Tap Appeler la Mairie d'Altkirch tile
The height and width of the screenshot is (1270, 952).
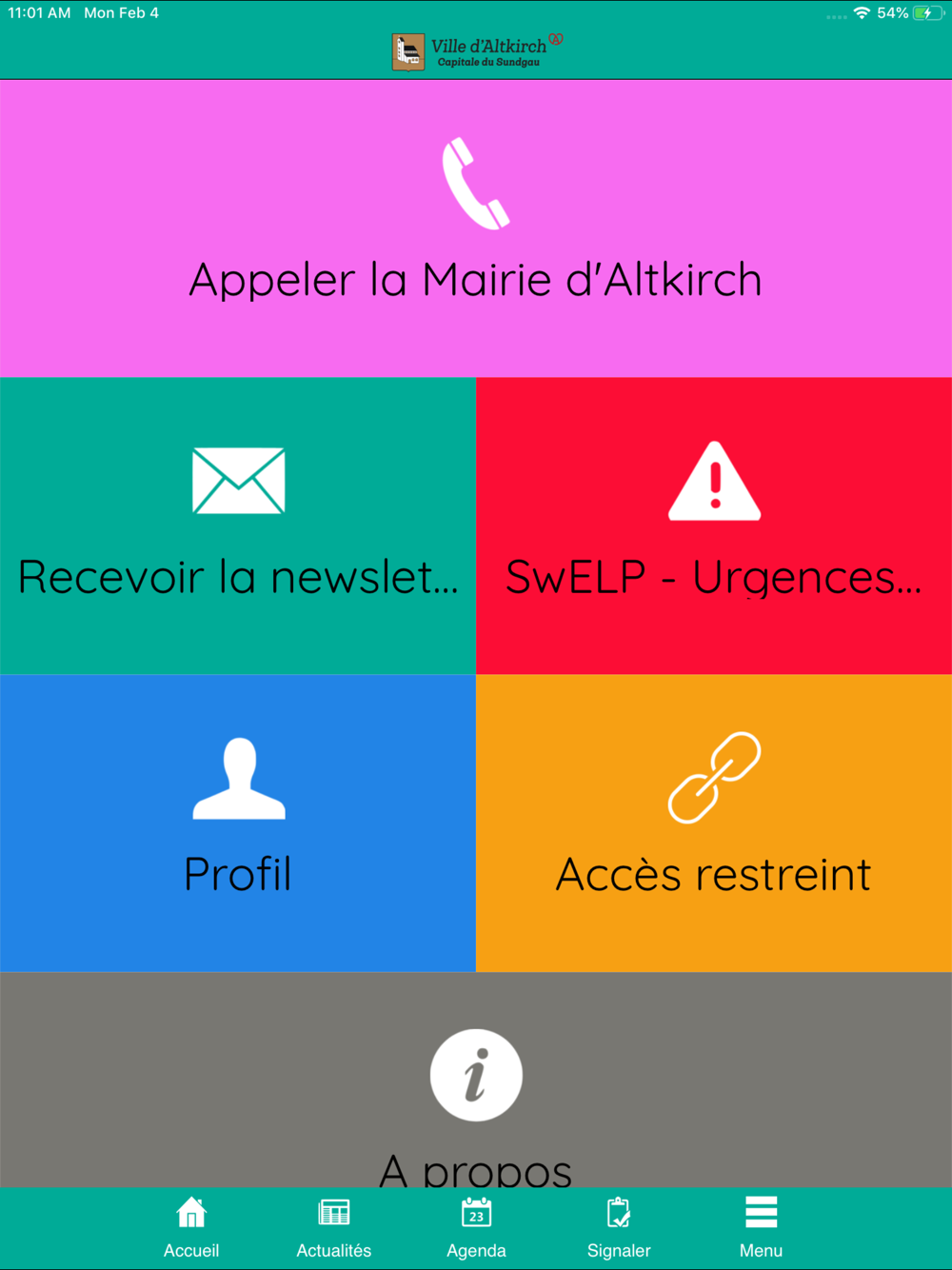point(476,228)
